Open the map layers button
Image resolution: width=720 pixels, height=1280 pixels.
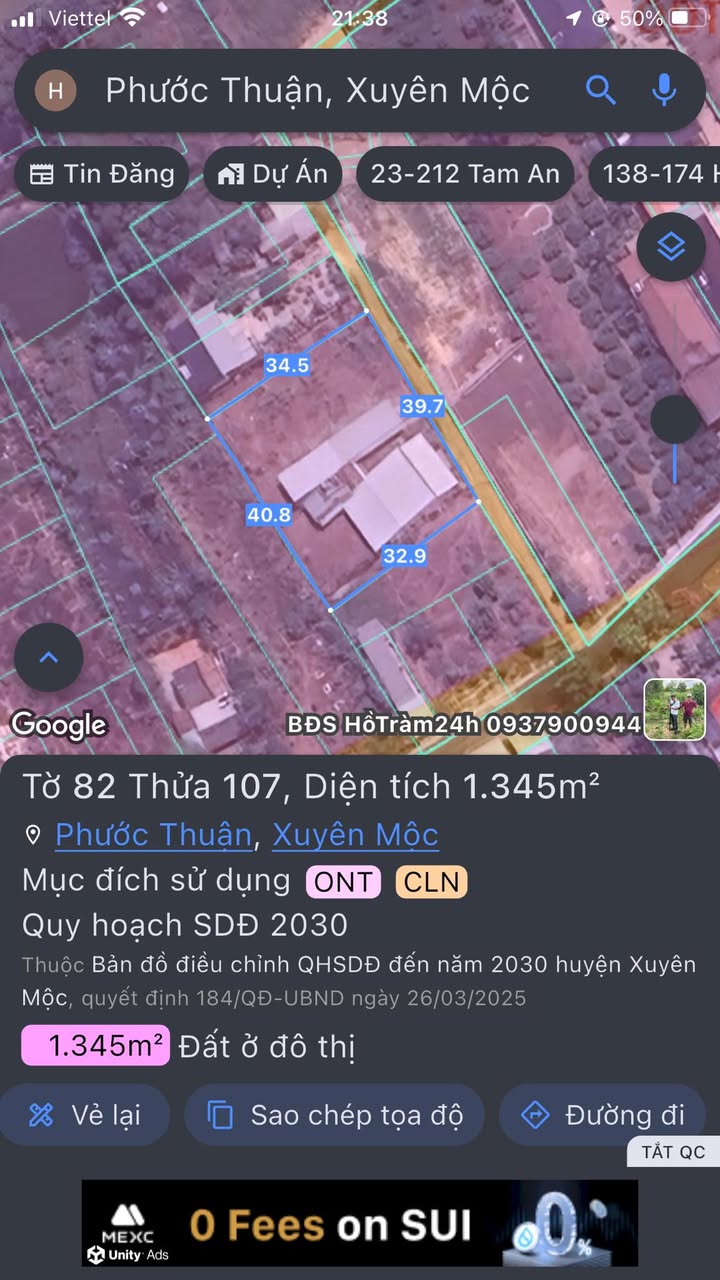coord(671,247)
